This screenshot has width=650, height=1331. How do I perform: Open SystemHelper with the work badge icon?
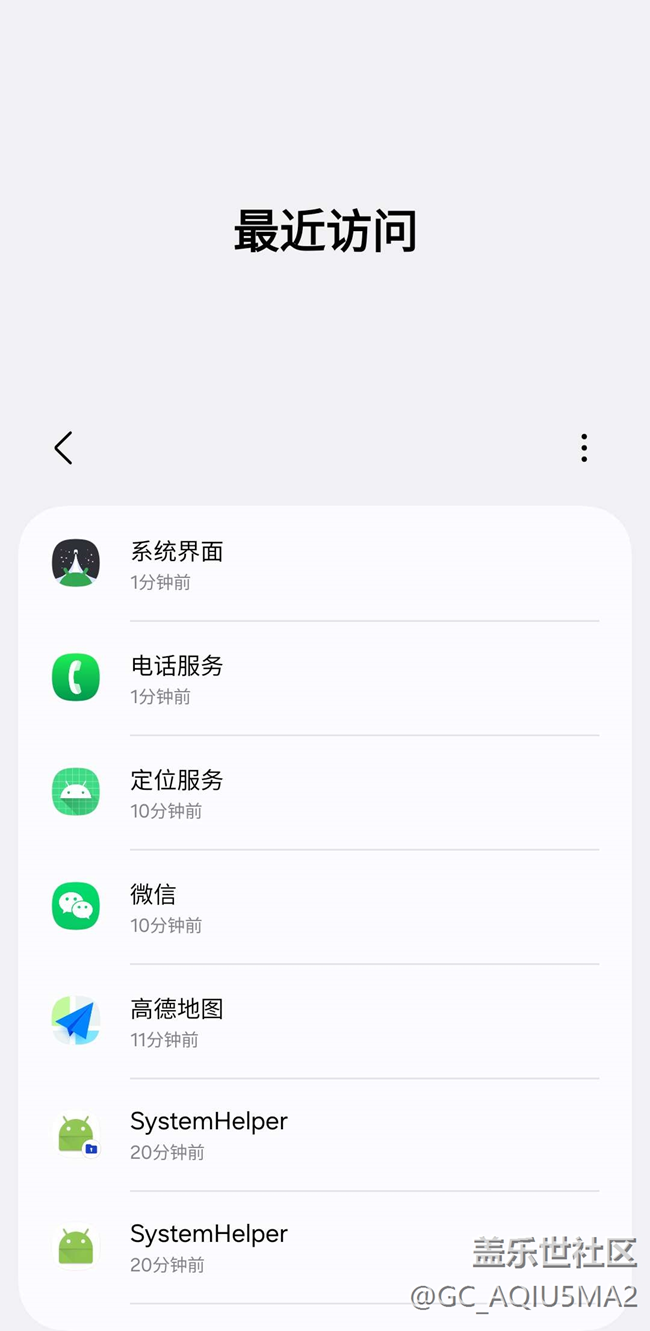point(325,1135)
